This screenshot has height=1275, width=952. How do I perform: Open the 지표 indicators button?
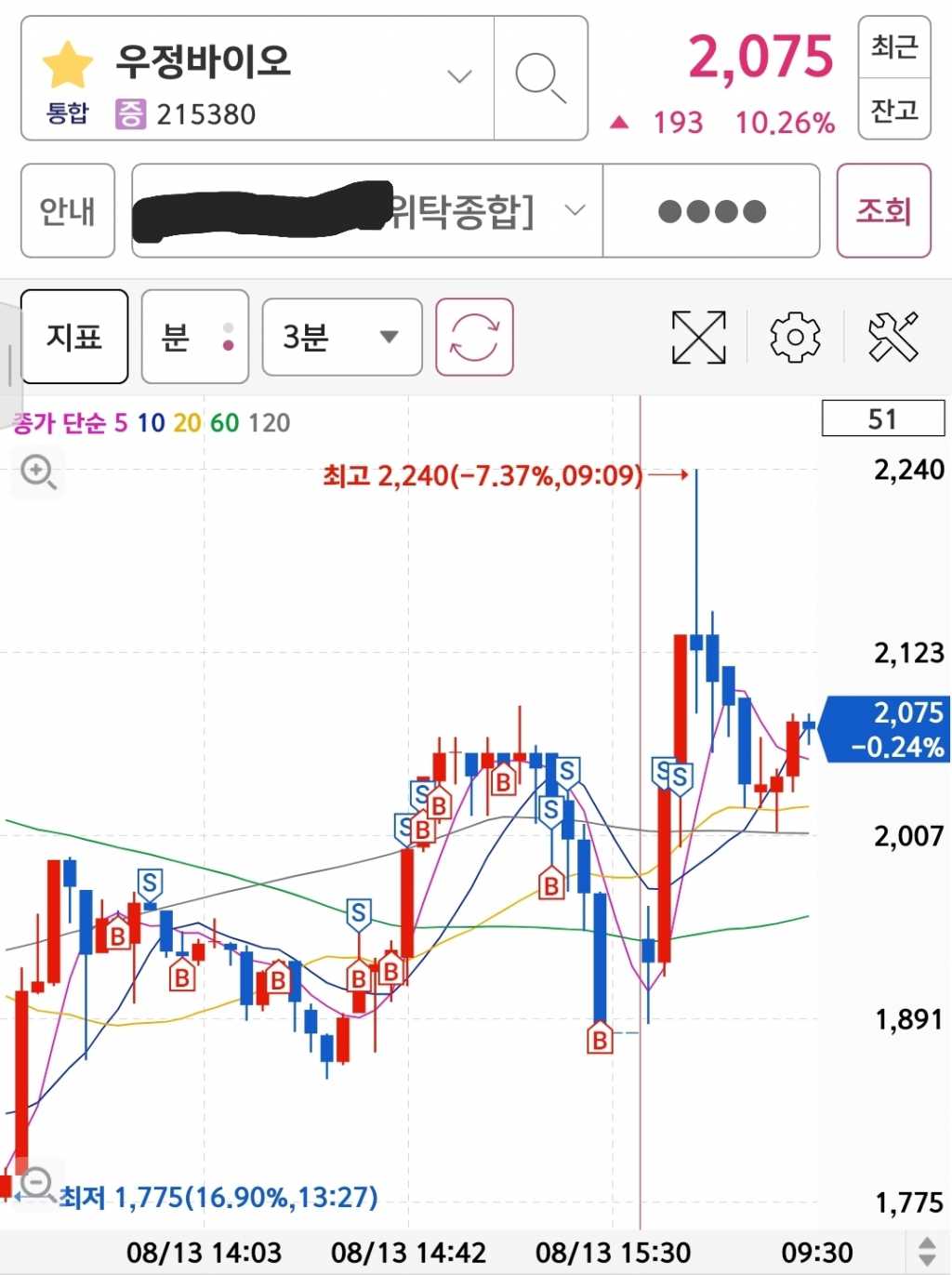coord(74,337)
